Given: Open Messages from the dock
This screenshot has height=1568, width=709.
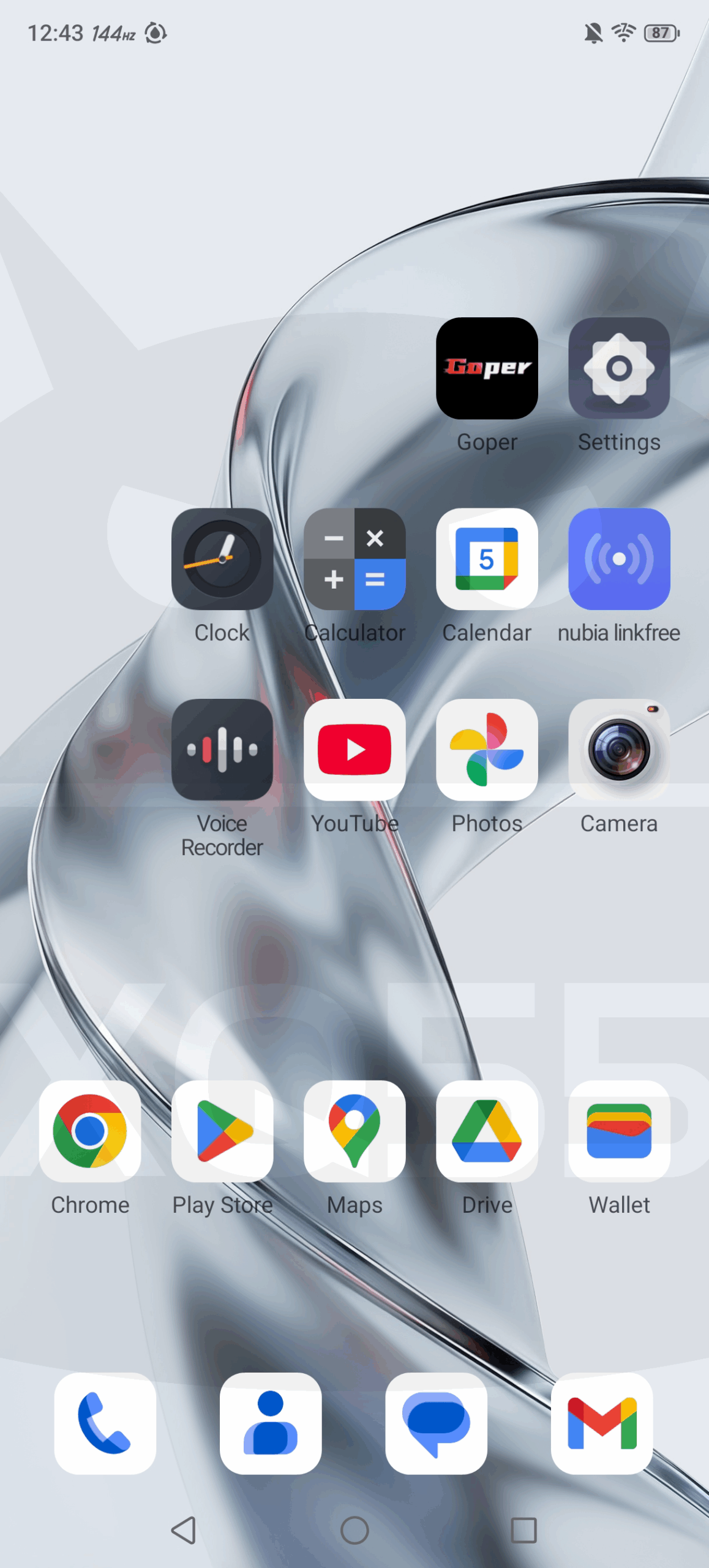Looking at the screenshot, I should [x=436, y=1423].
